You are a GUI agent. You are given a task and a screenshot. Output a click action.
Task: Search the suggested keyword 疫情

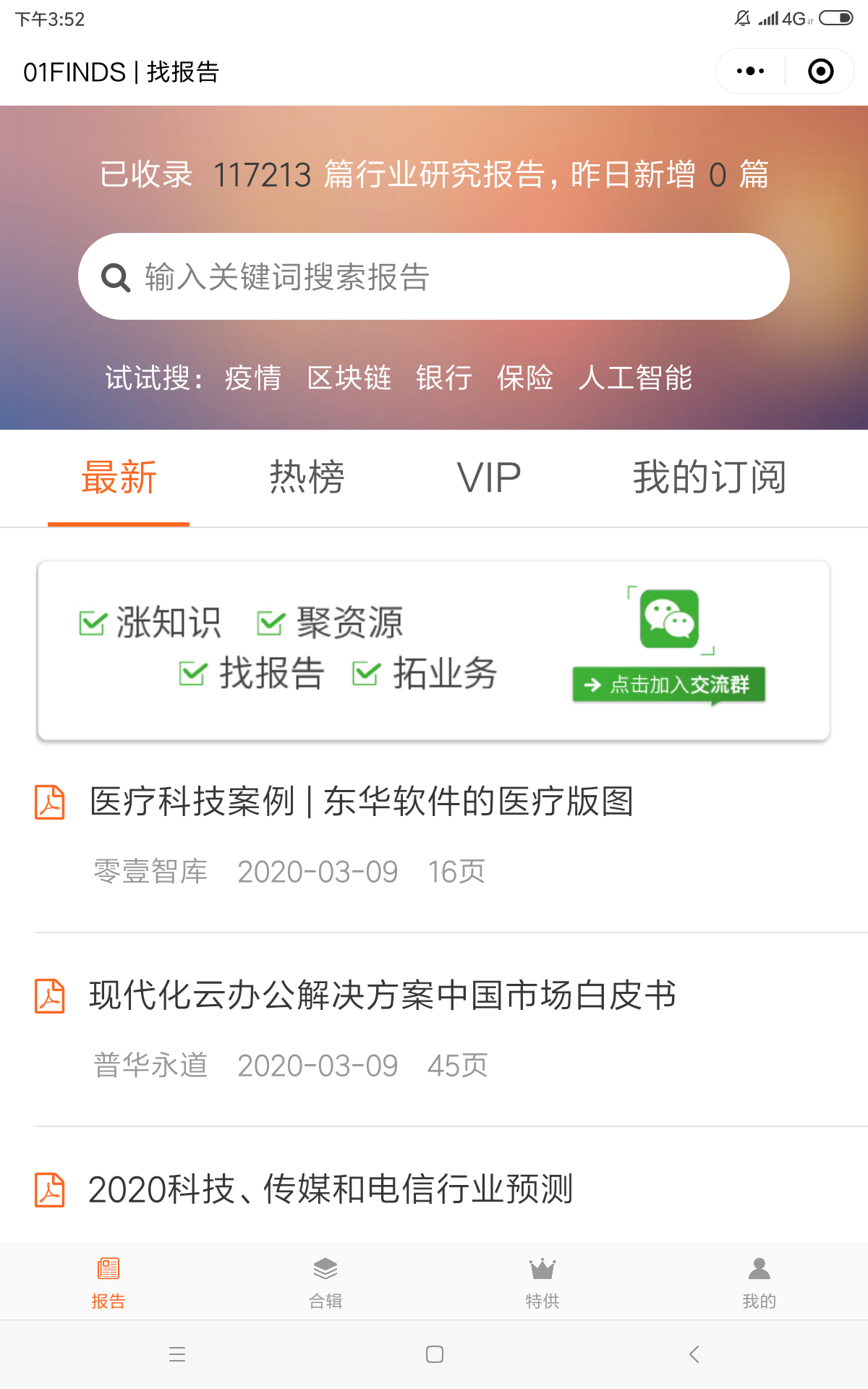(252, 378)
